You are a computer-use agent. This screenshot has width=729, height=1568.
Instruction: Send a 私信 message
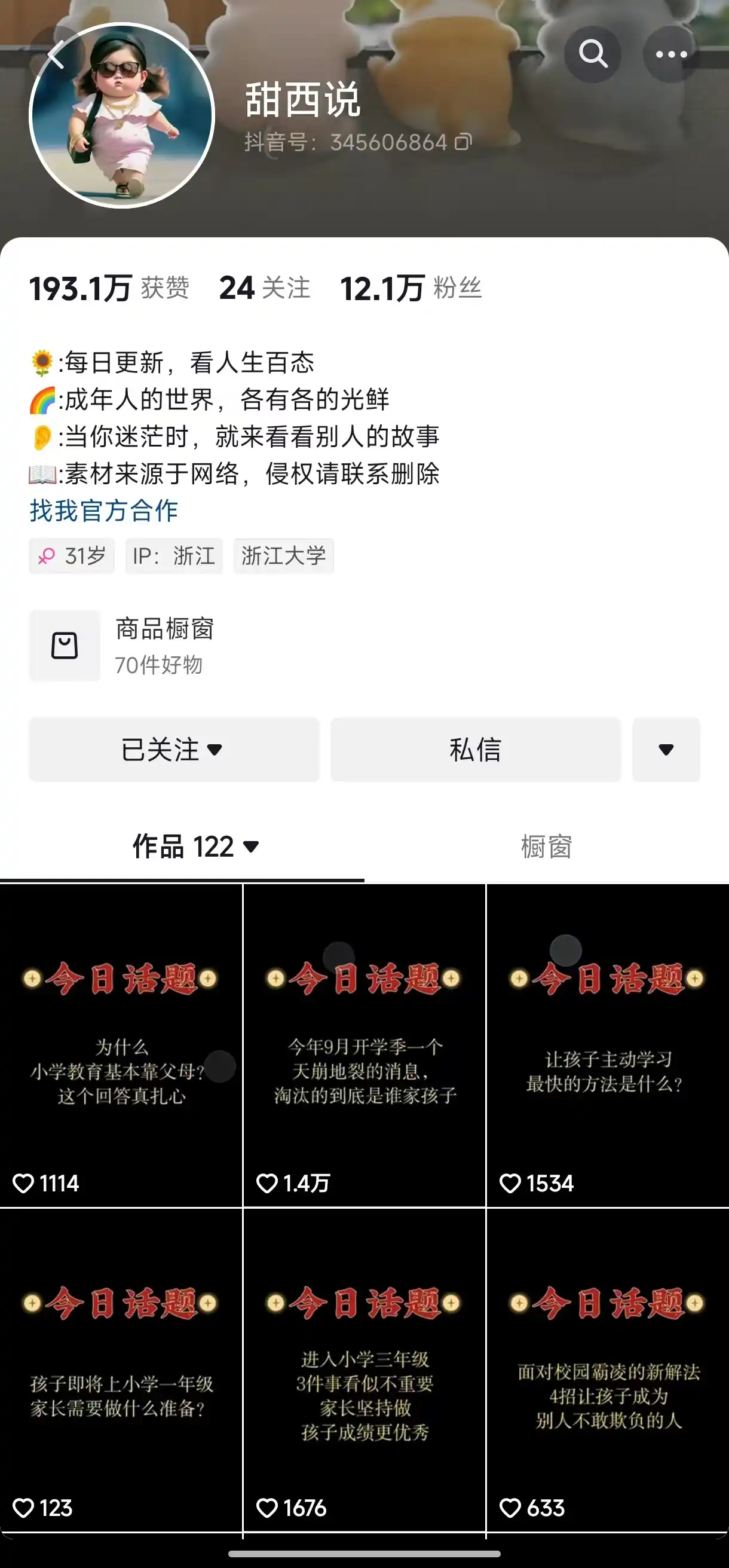click(475, 749)
